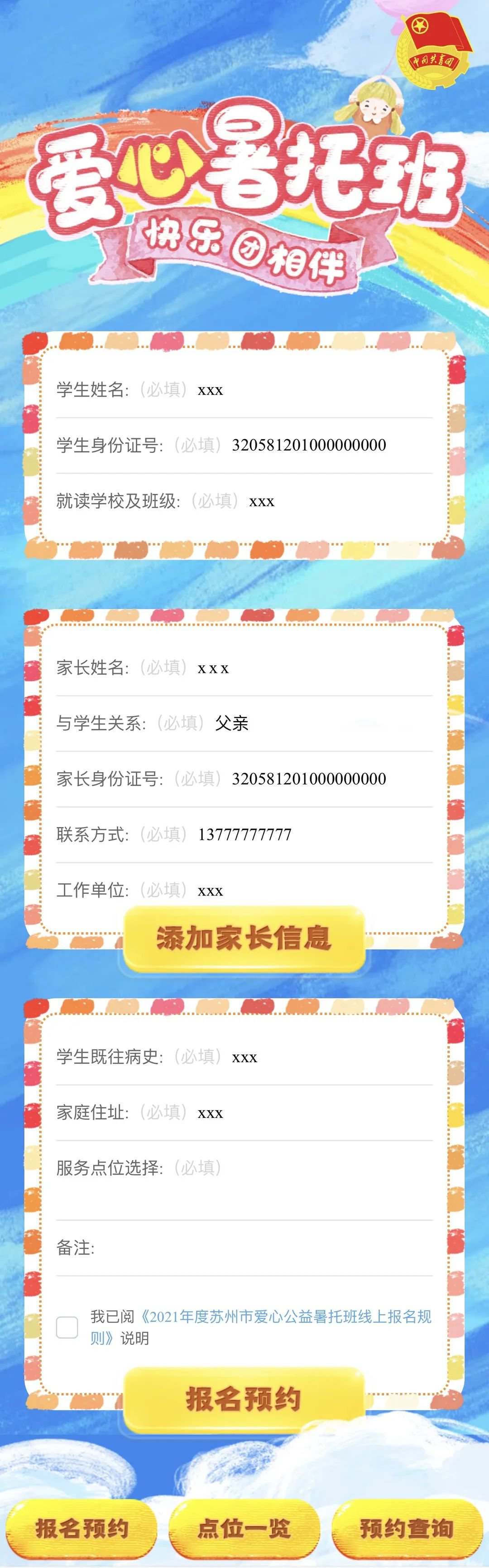Submit the form via the large 报名预约 button
The width and height of the screenshot is (489, 1568).
click(244, 1399)
